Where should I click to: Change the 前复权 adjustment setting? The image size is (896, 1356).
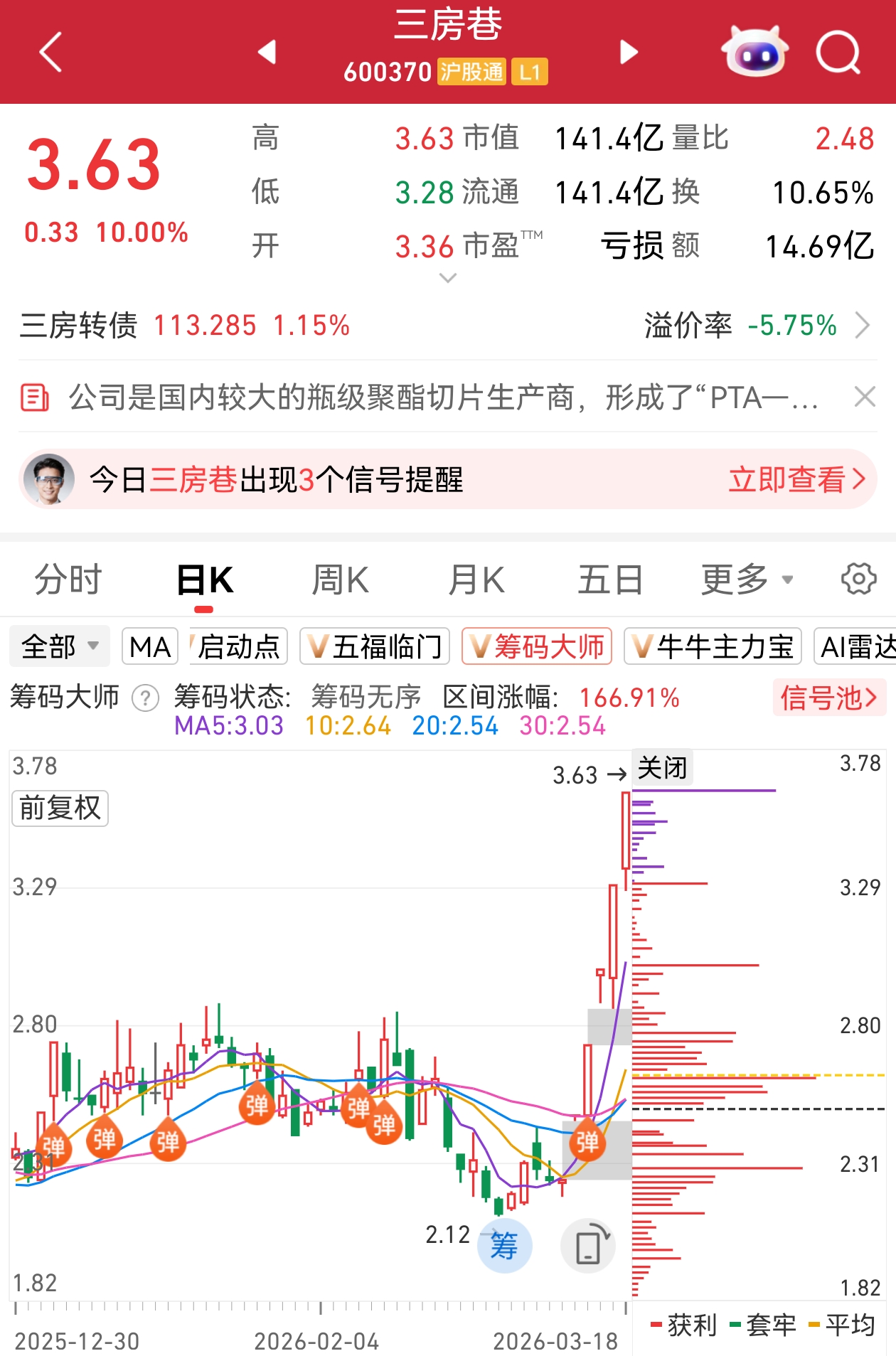(x=60, y=808)
